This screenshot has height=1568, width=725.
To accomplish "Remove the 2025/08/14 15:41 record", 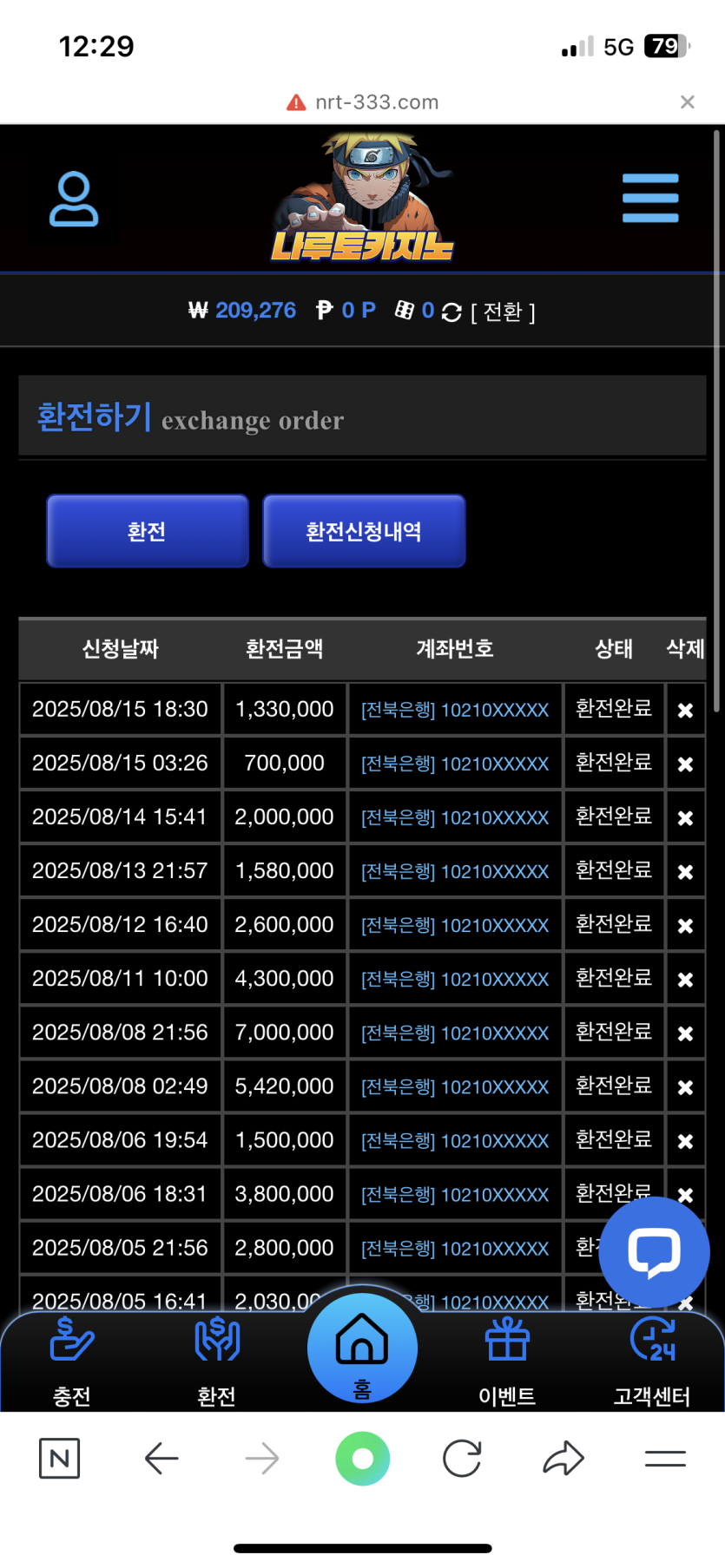I will (x=685, y=817).
